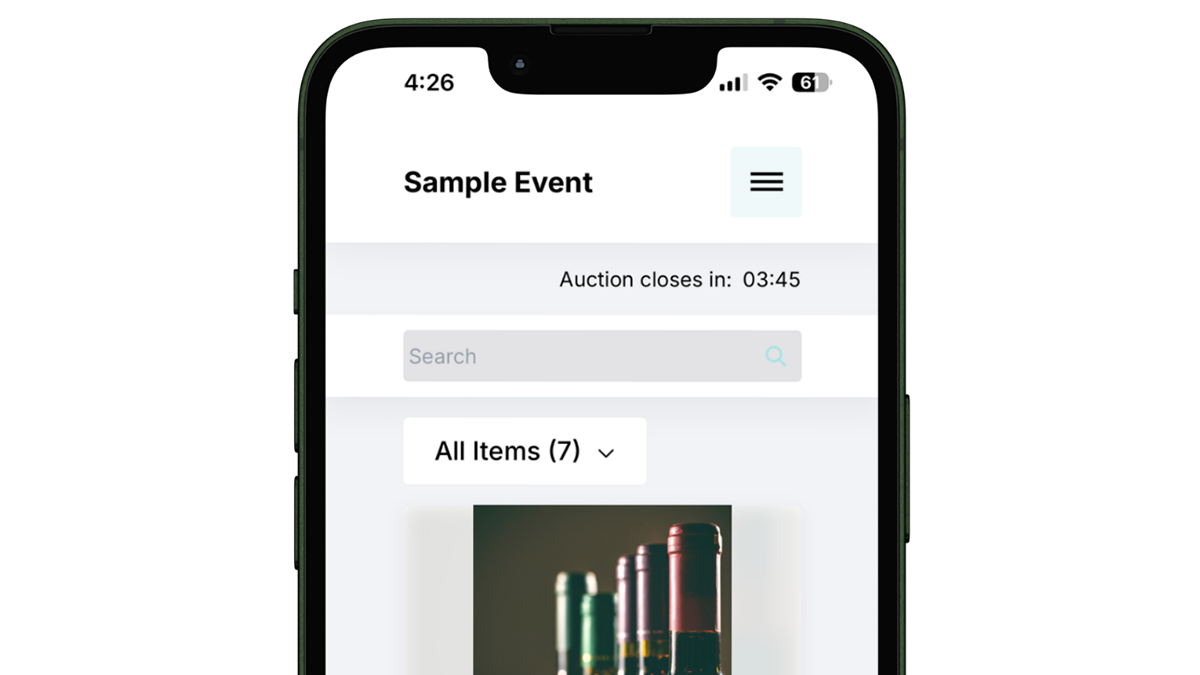
Task: Tap the magnifier search icon
Action: coord(776,356)
